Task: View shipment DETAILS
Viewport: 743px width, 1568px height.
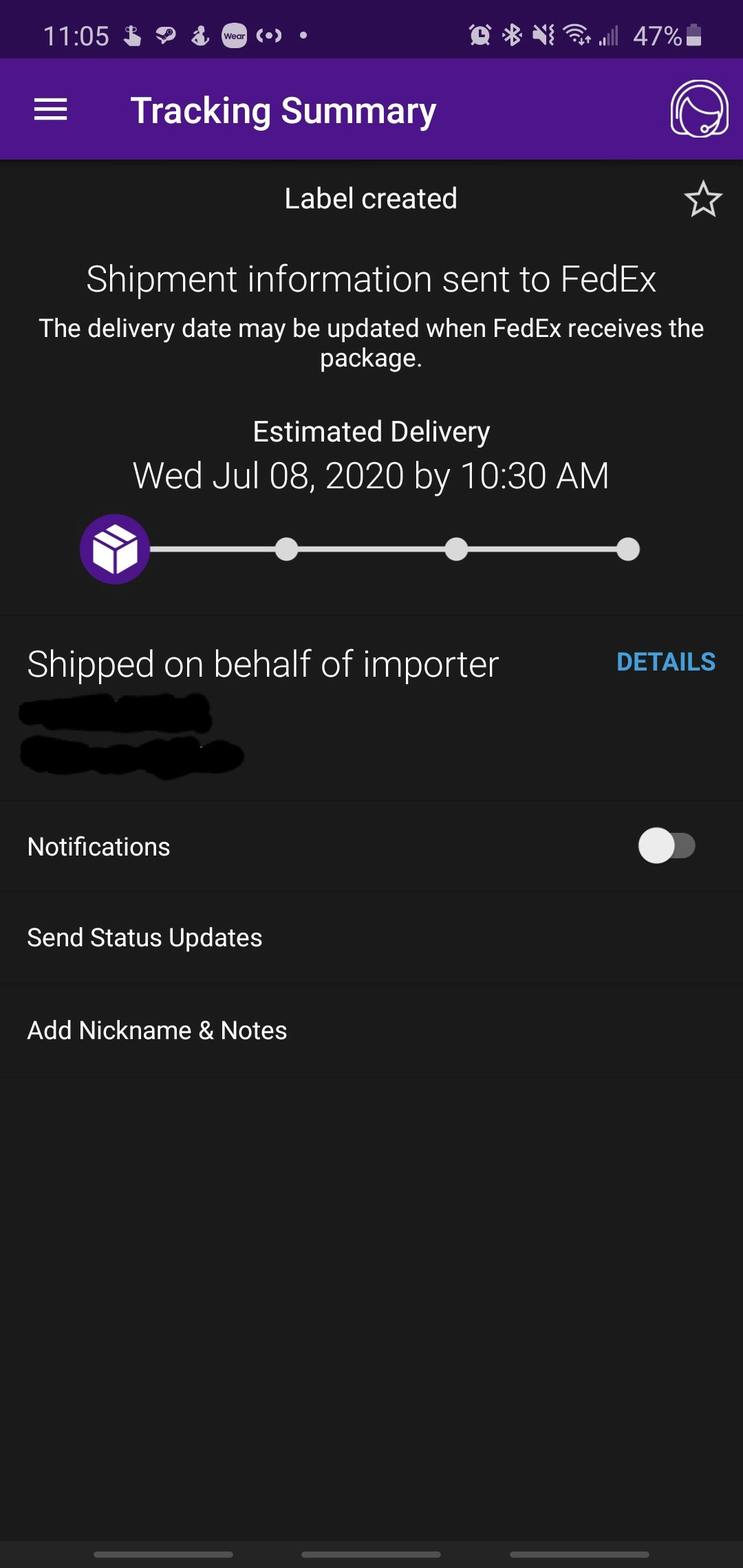Action: pyautogui.click(x=665, y=662)
